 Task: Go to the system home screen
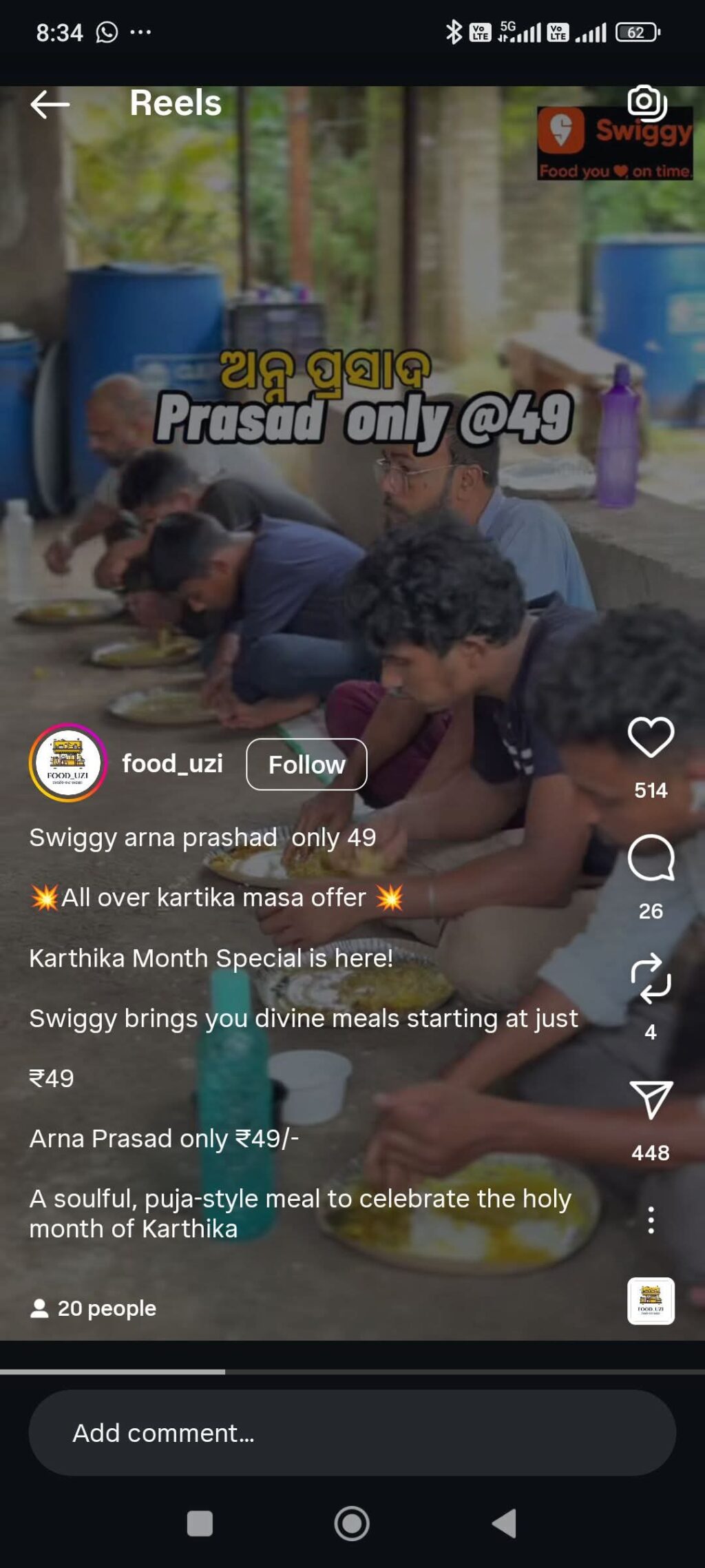352,1523
